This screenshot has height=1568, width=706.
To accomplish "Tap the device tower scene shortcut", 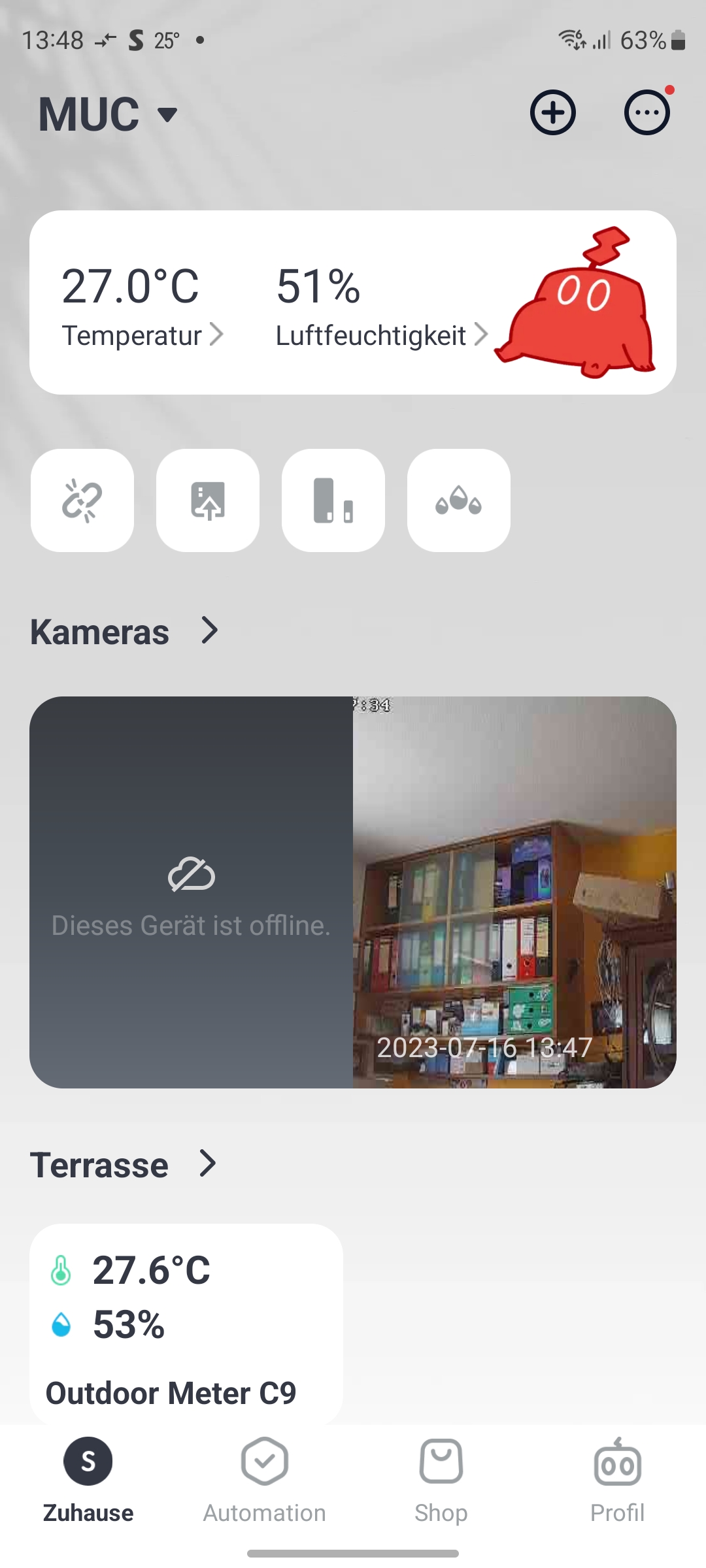I will tap(333, 500).
